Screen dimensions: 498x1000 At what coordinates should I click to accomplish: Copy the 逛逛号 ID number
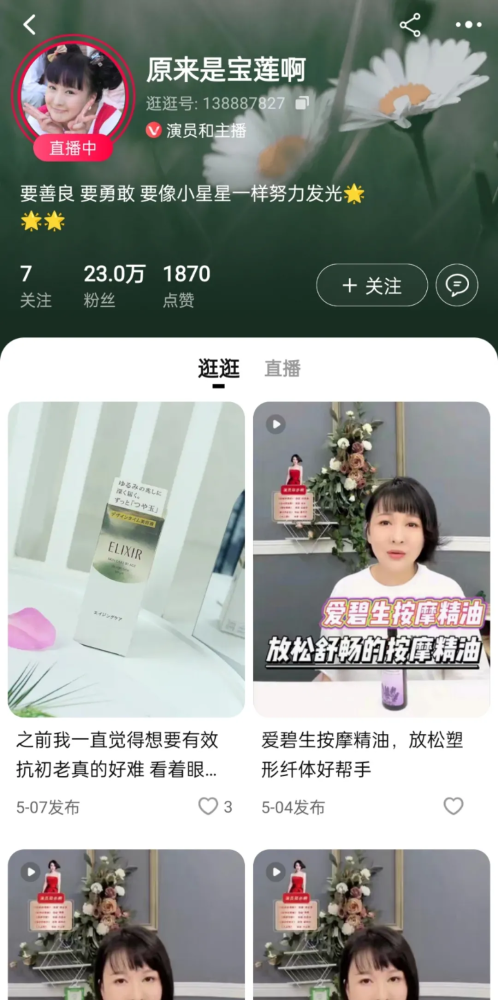click(x=302, y=103)
